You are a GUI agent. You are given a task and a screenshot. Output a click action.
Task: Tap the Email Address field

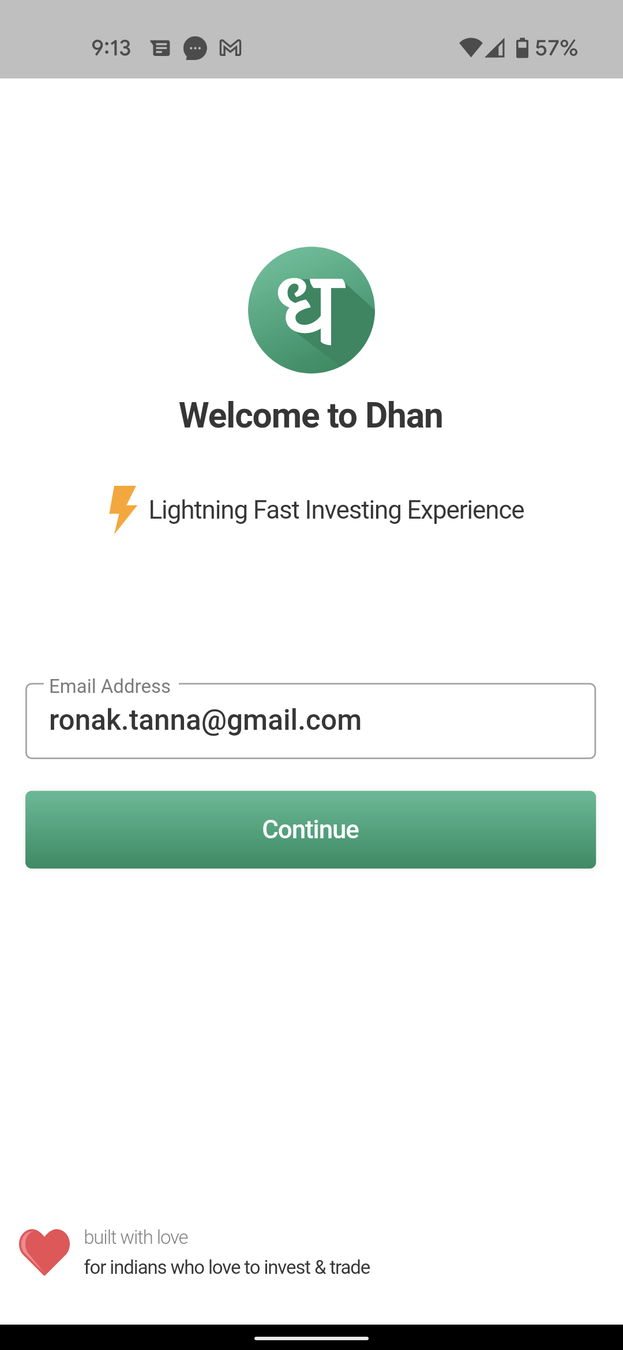tap(310, 721)
